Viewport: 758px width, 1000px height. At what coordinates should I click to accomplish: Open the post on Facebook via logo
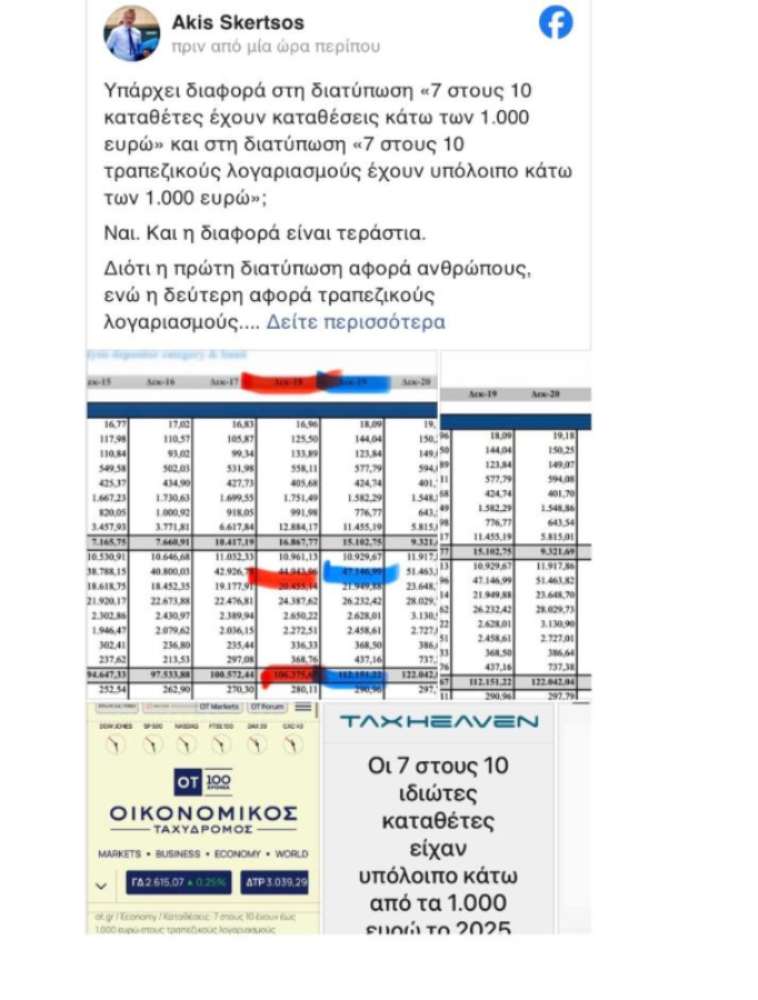(556, 22)
